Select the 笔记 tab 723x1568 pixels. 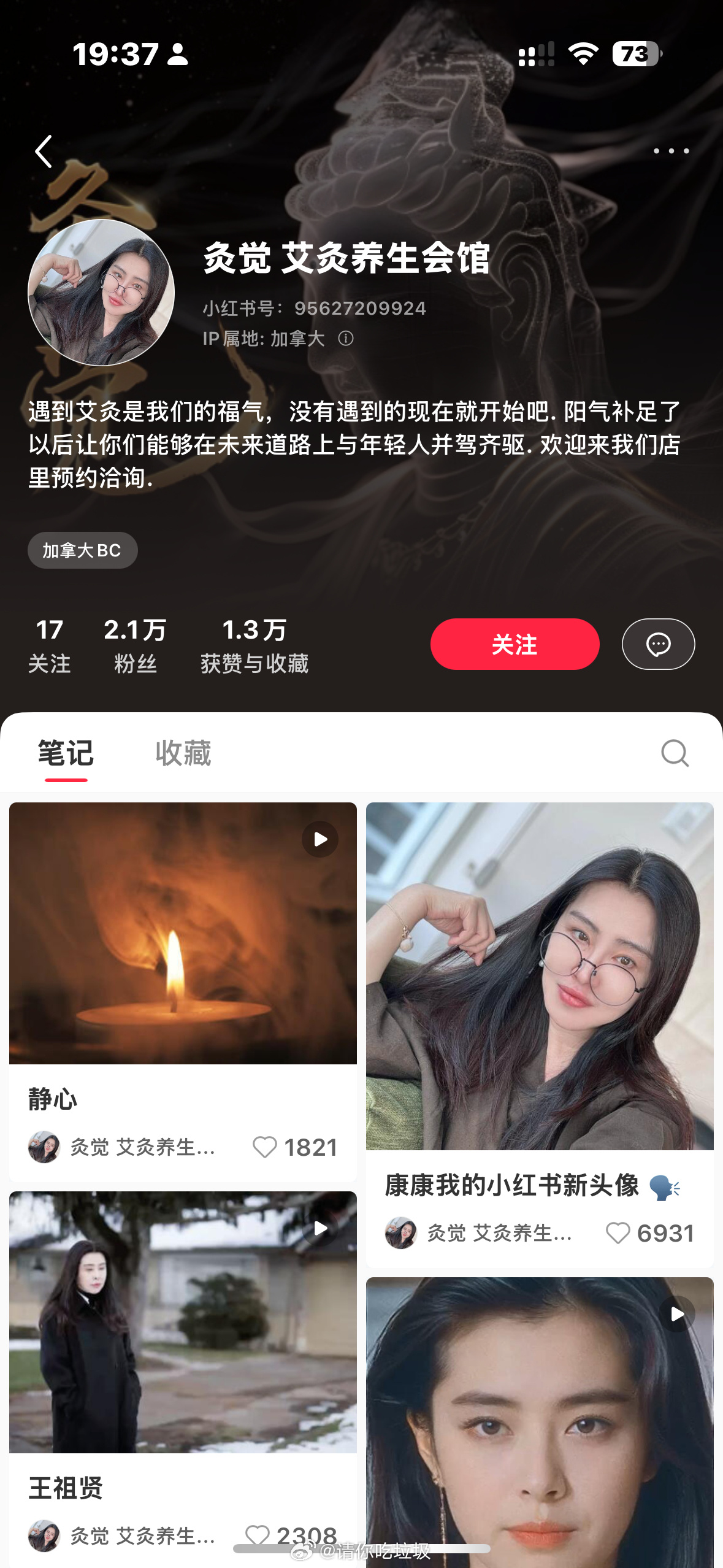(x=66, y=753)
